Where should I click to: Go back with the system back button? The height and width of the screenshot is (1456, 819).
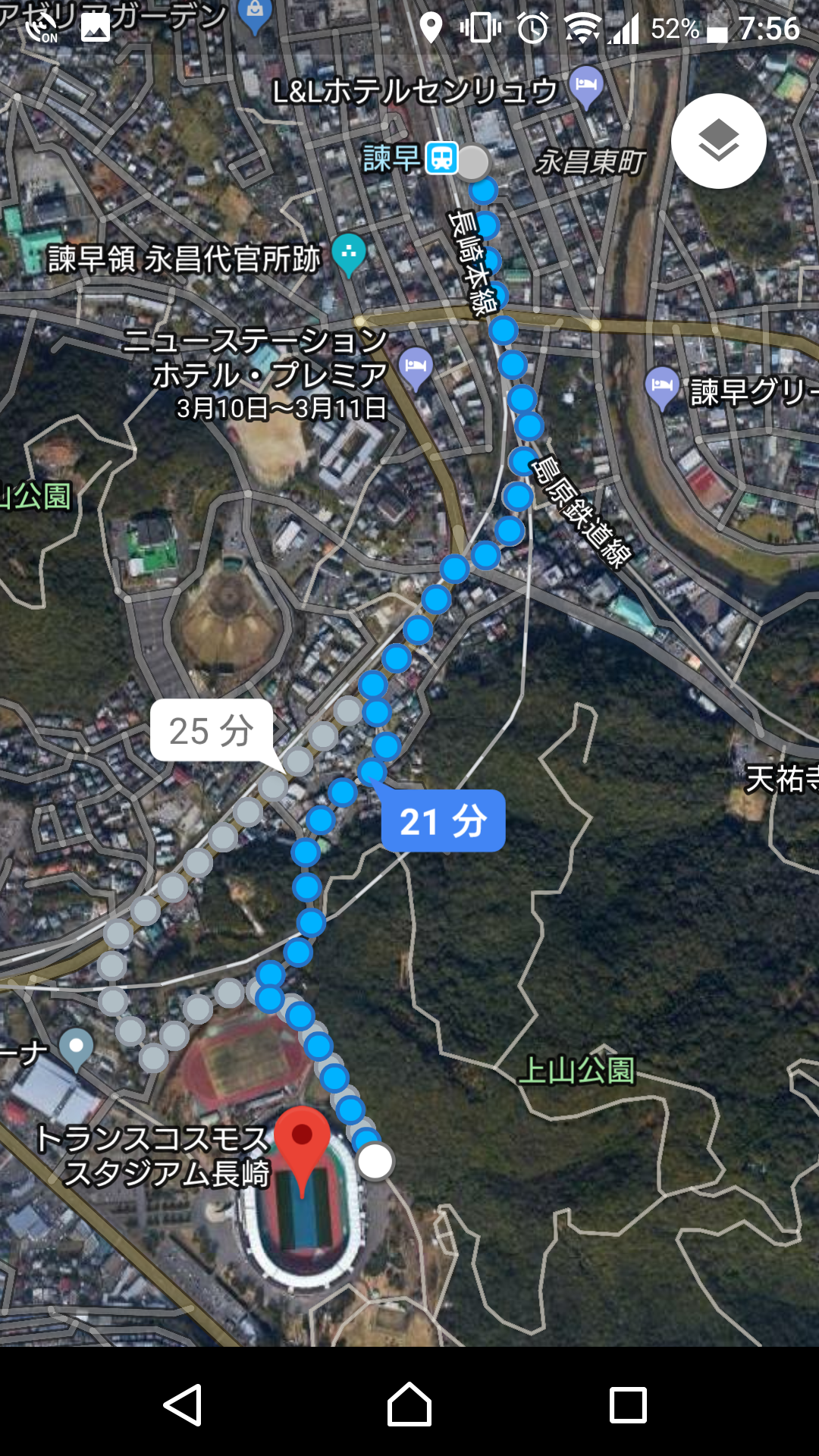[x=183, y=1404]
